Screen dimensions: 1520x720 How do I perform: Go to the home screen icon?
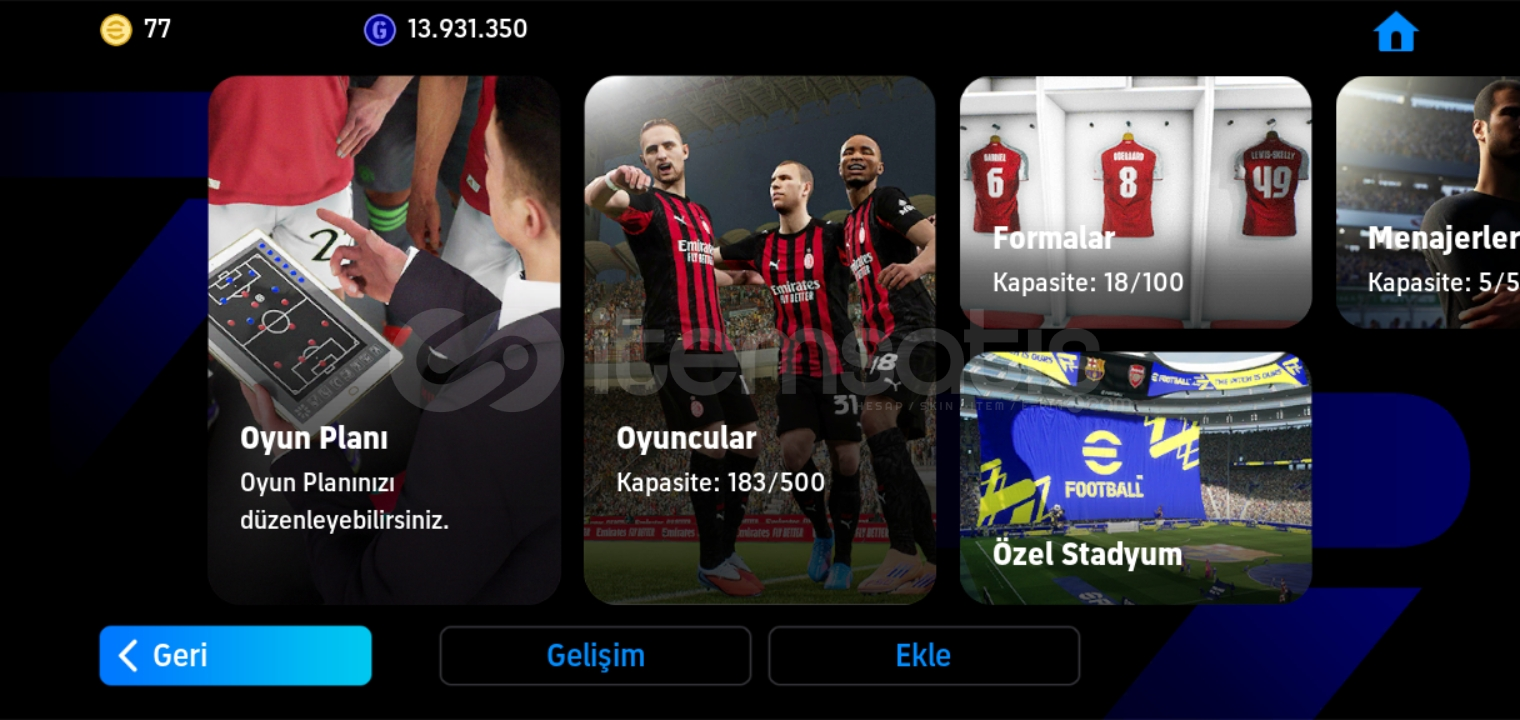[x=1396, y=32]
